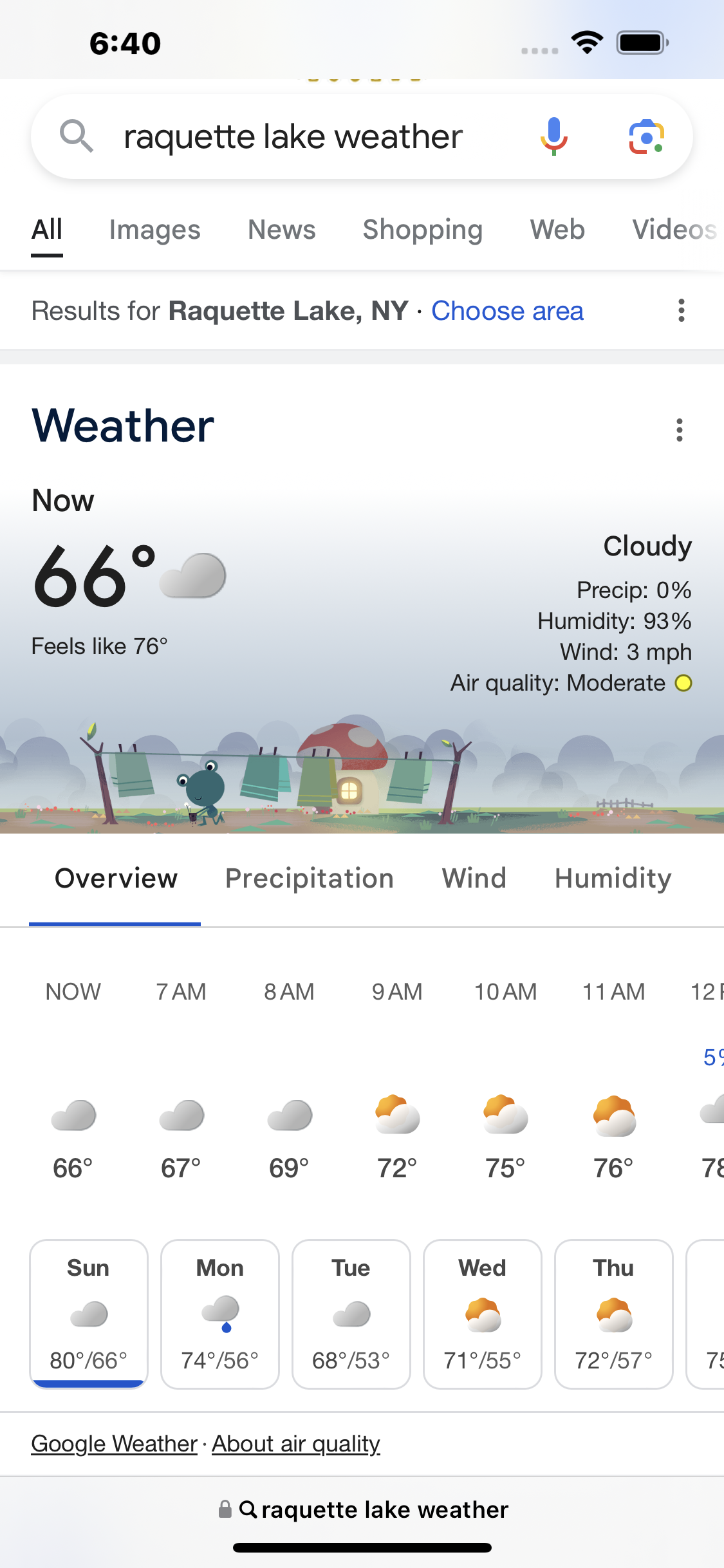View the Humidity tab

pos(613,879)
